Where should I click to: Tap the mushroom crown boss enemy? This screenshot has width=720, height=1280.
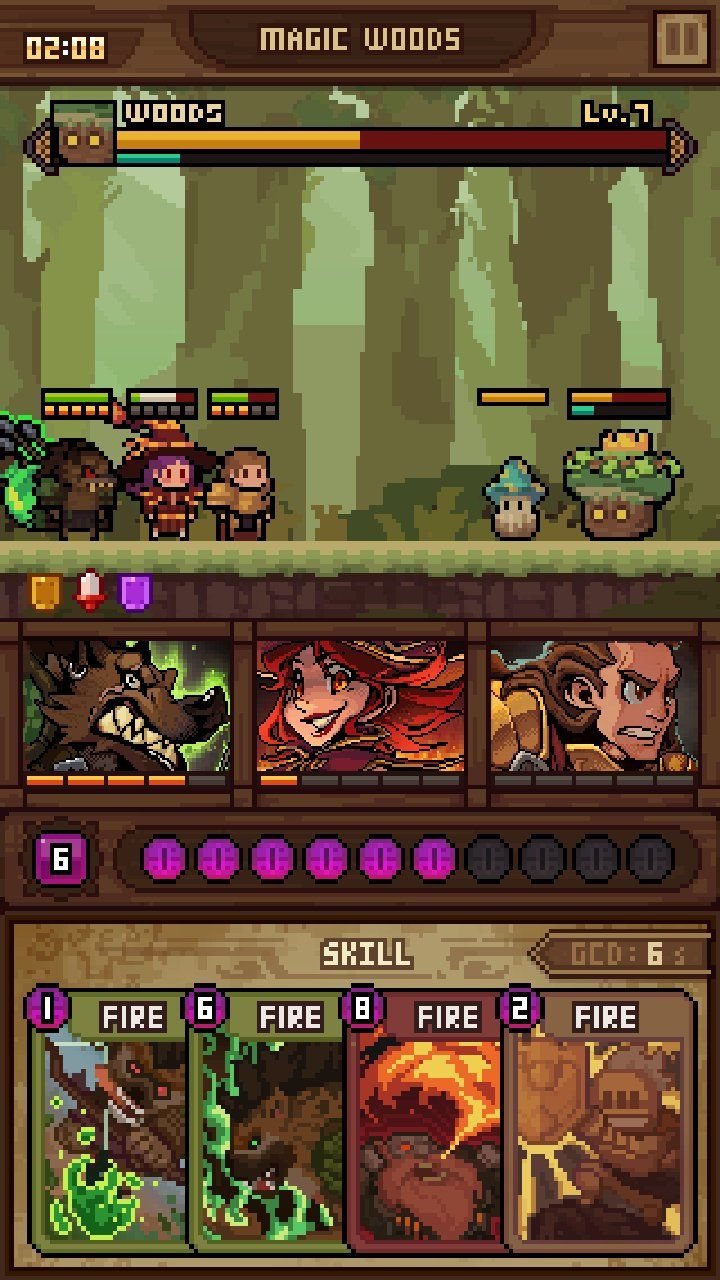(622, 485)
